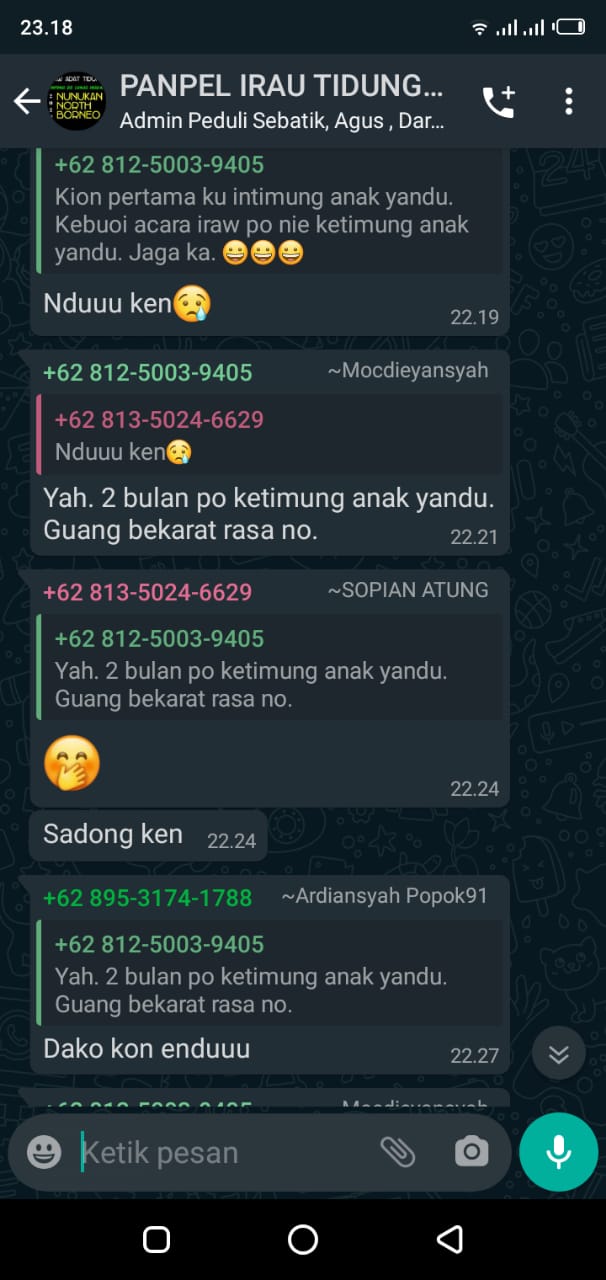Open PANPEL IRAU TIDUNG group info
This screenshot has height=1280, width=606.
coord(281,101)
